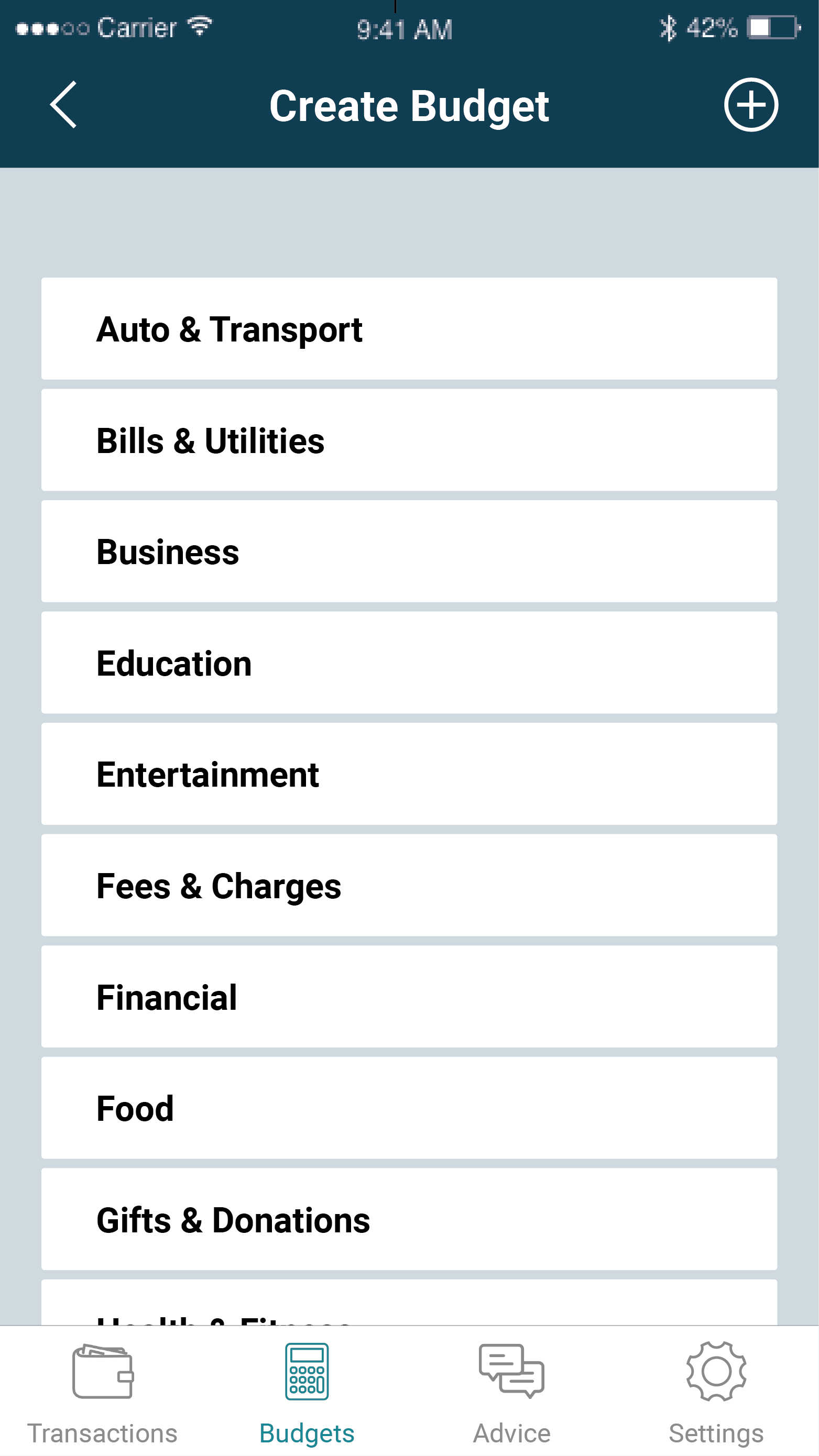Choose Bills & Utilities category
This screenshot has width=819, height=1456.
click(x=409, y=440)
